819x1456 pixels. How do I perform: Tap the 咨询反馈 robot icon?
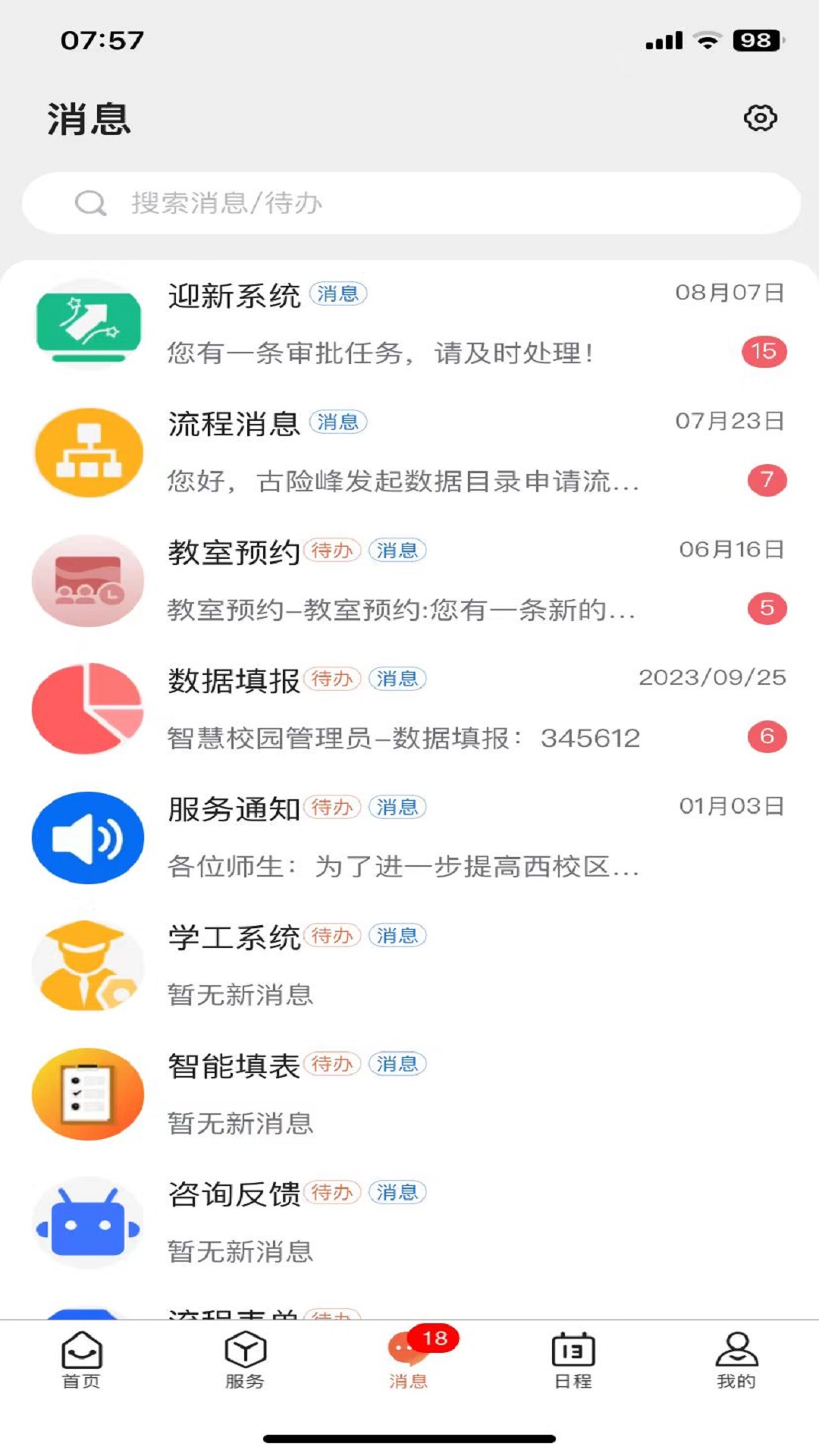point(87,1221)
